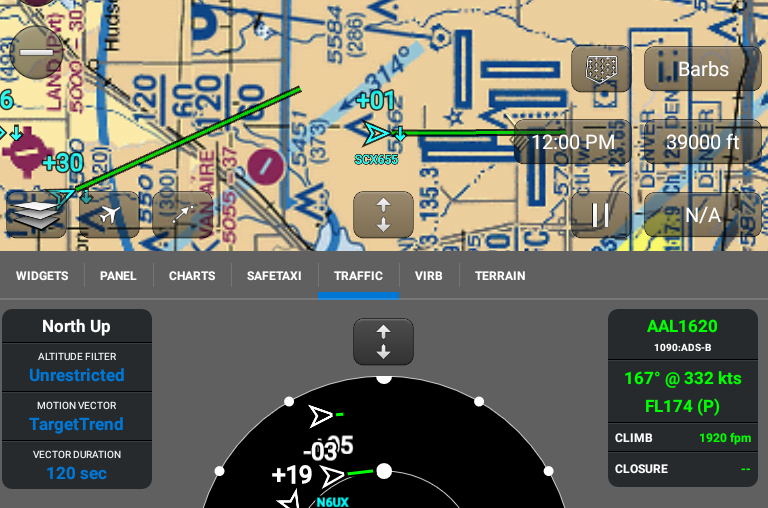Select the 12:00 PM time setting
The height and width of the screenshot is (508, 768).
pyautogui.click(x=572, y=142)
